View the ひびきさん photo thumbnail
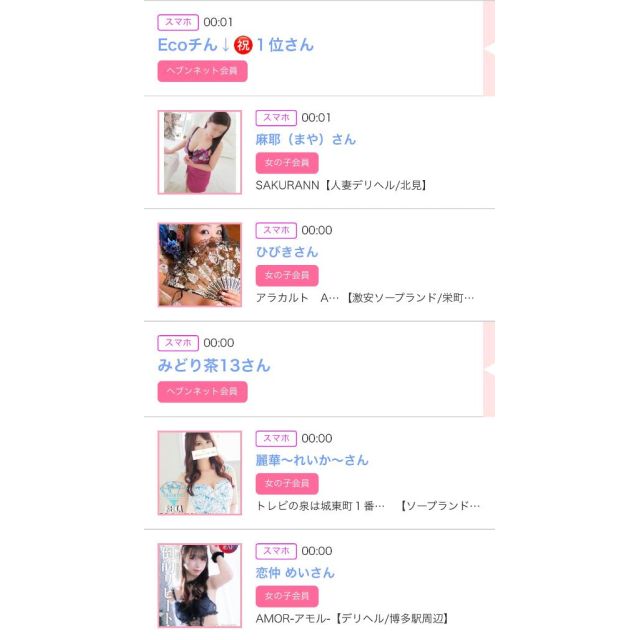Viewport: 640px width, 640px height. [199, 264]
